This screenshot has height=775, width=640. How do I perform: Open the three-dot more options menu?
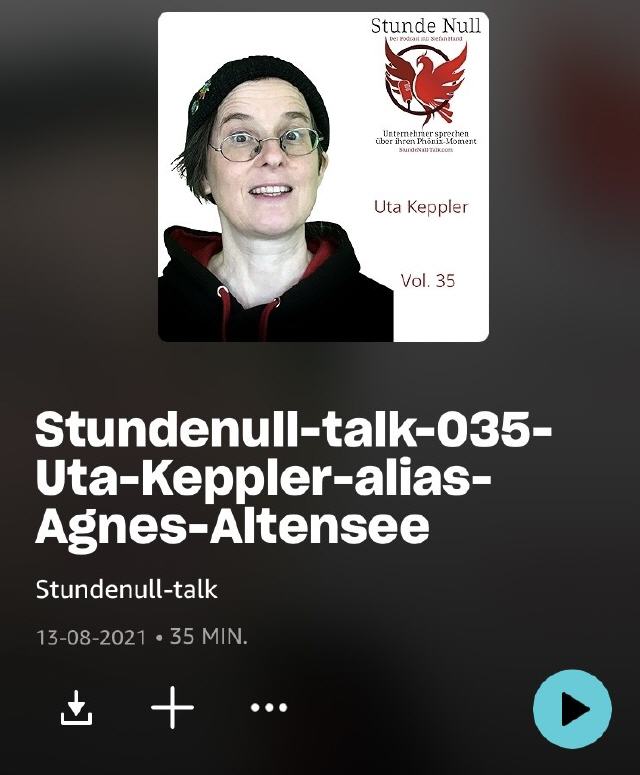click(268, 708)
